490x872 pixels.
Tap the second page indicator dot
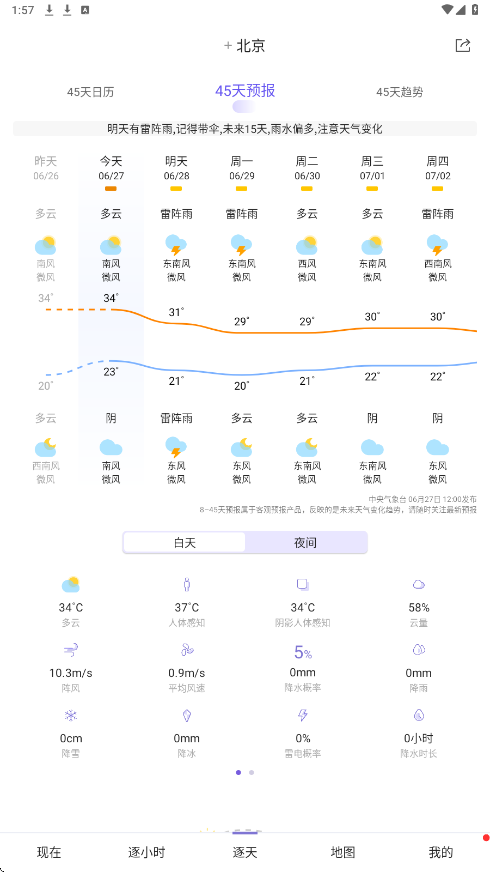[x=251, y=772]
